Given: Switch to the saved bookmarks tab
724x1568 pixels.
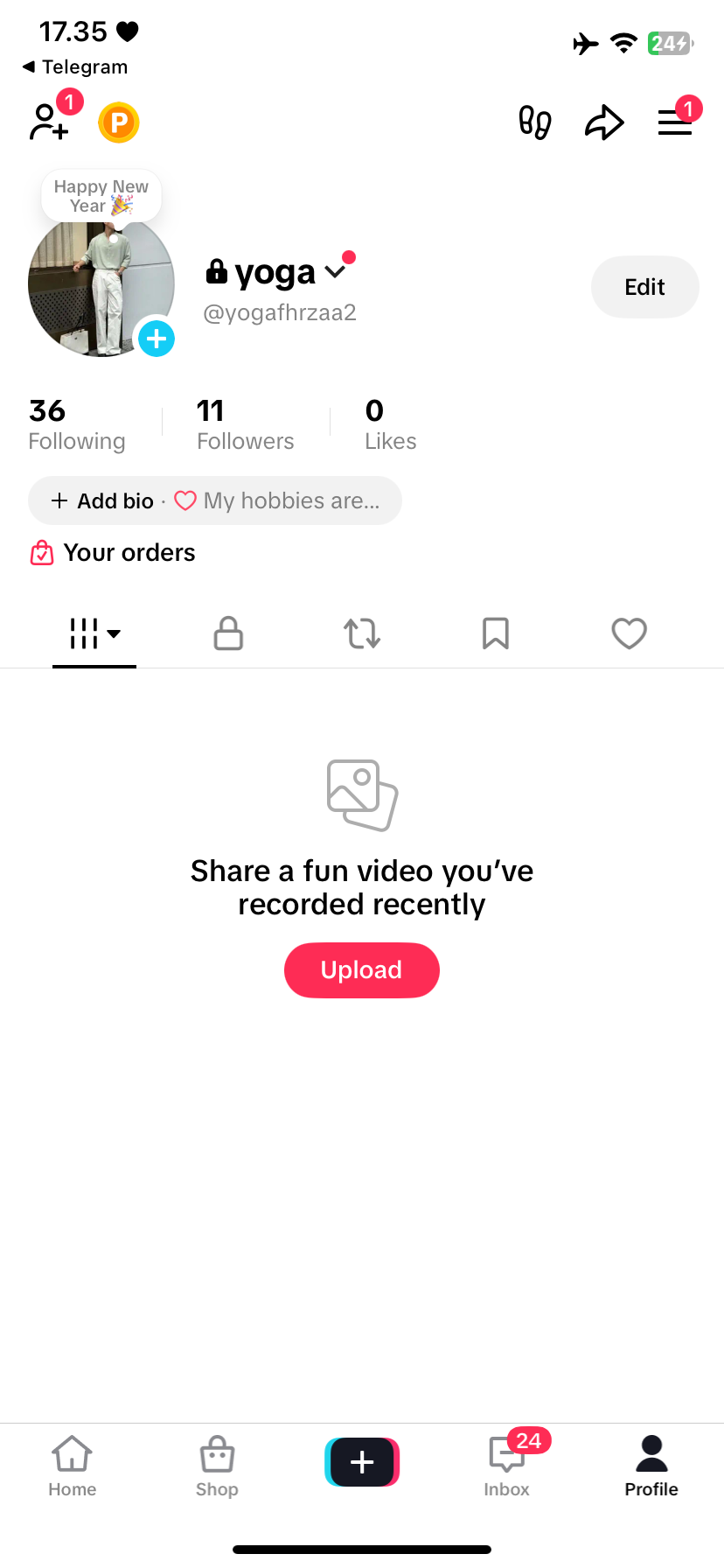Looking at the screenshot, I should [x=496, y=633].
